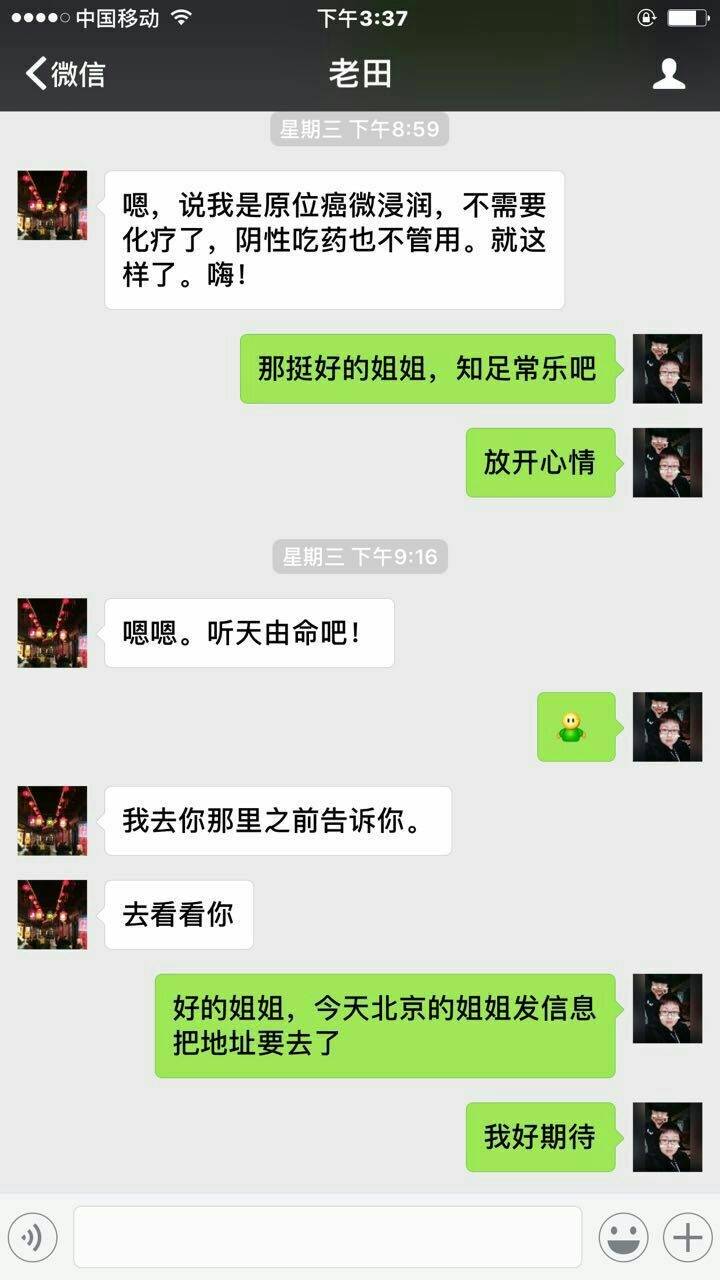Open the plus attachments menu
The width and height of the screenshot is (720, 1280).
tap(687, 1238)
